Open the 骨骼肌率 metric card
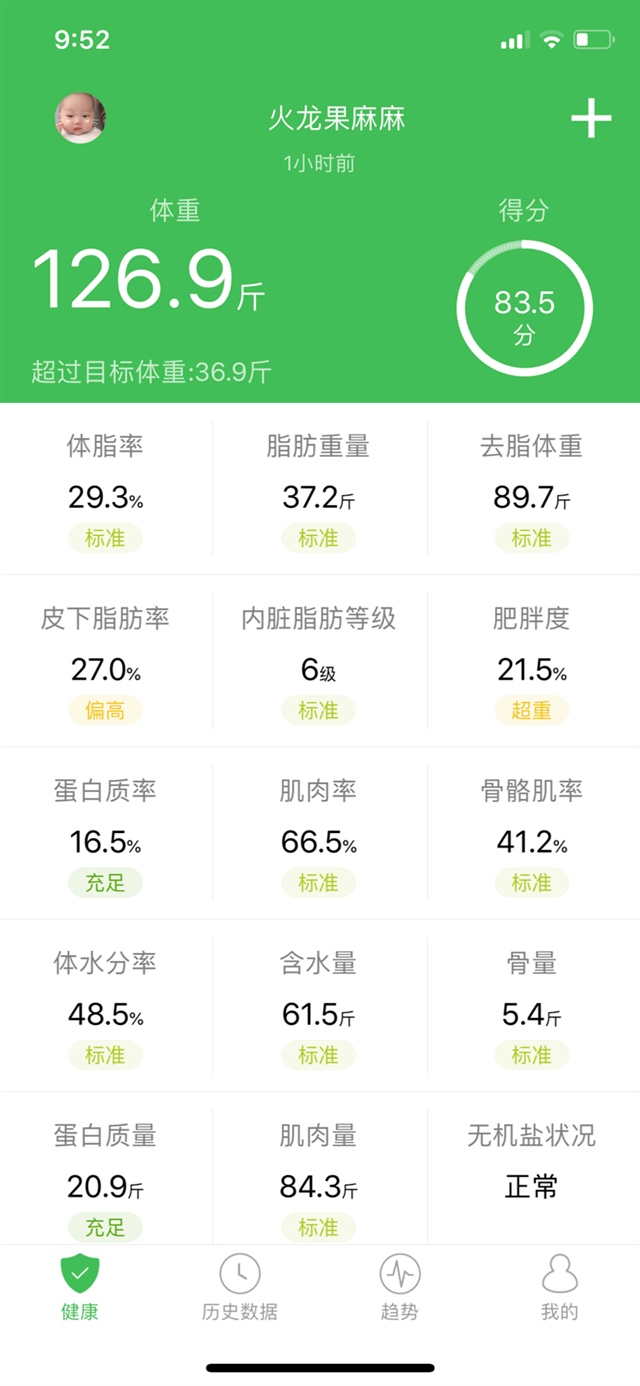This screenshot has height=1386, width=640. (532, 836)
